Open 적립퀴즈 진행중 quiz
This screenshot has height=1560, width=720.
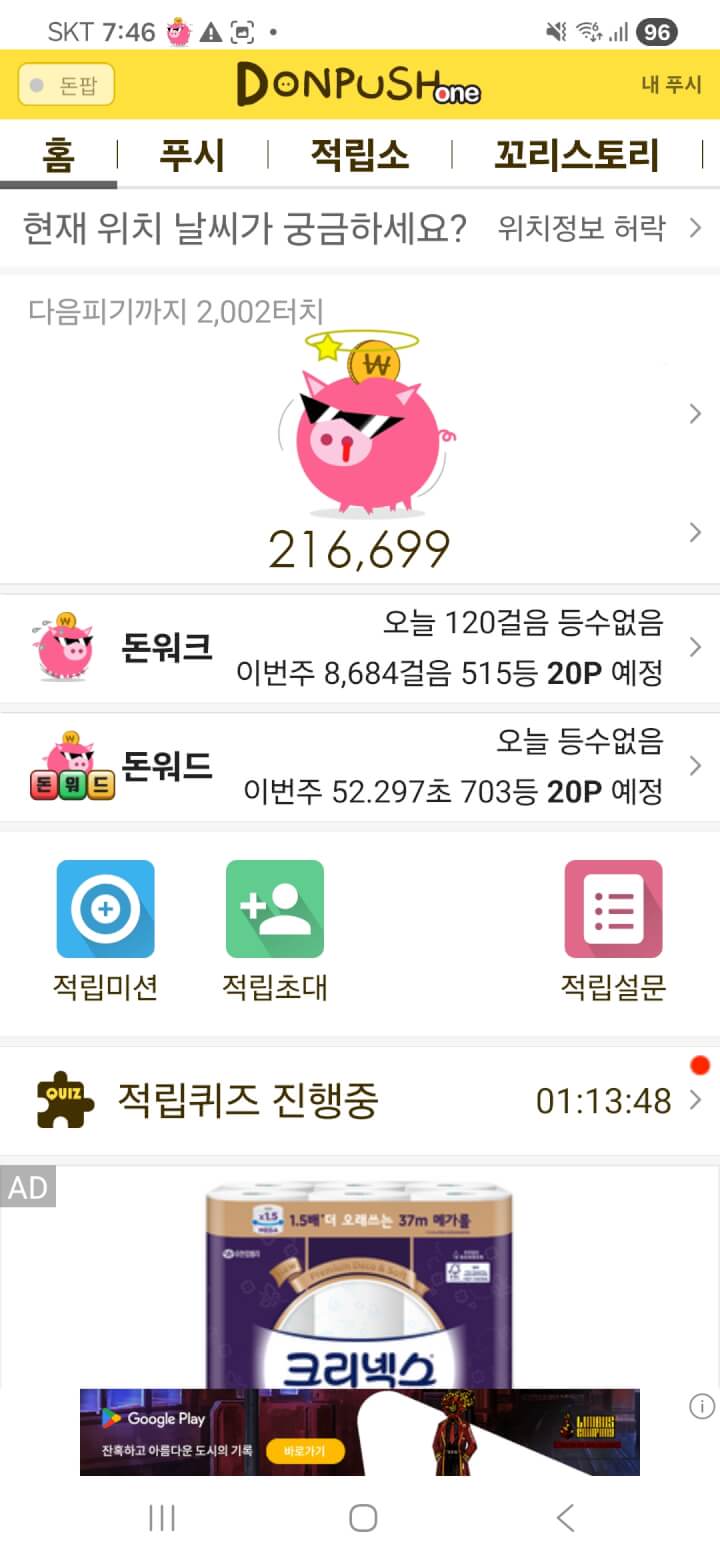[x=360, y=1101]
